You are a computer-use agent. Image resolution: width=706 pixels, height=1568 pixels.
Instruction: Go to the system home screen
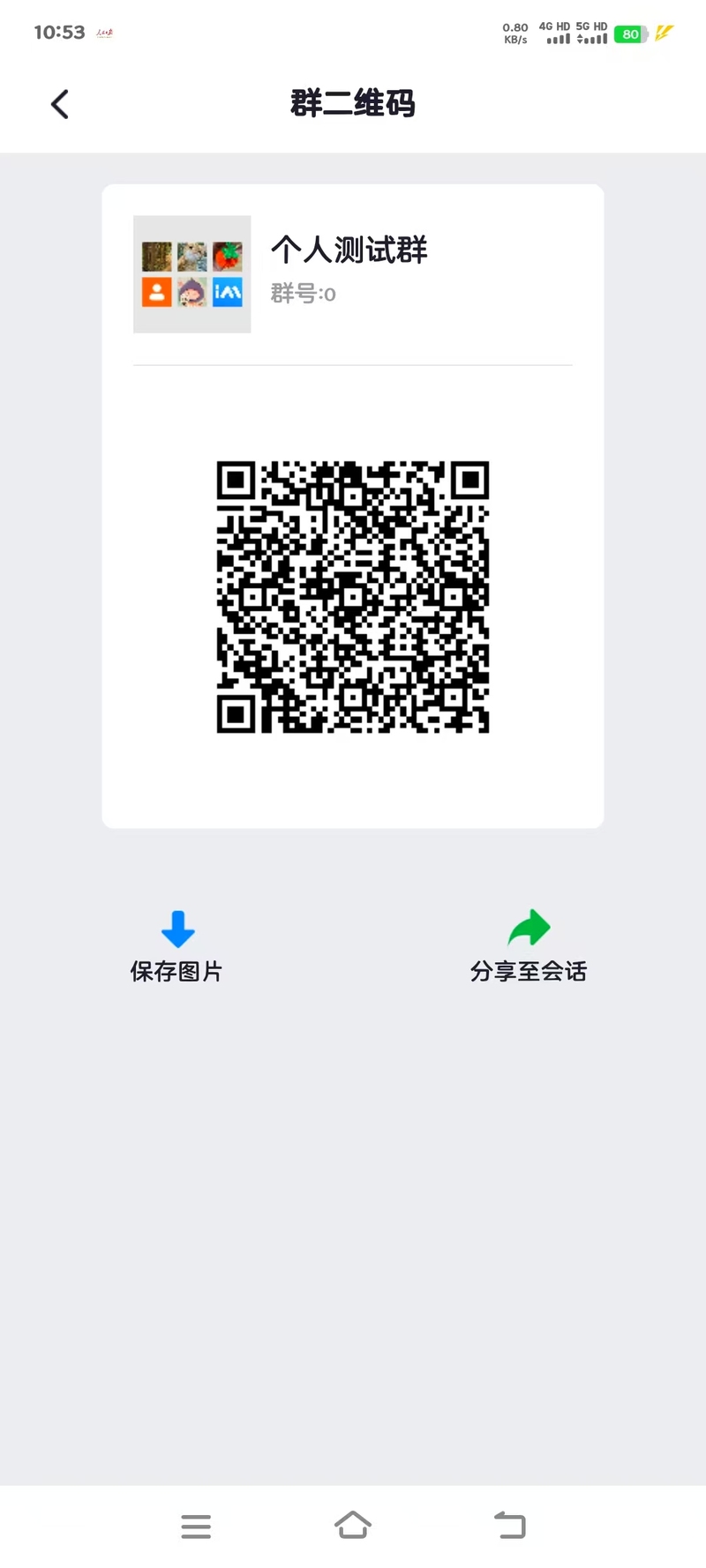(353, 1525)
